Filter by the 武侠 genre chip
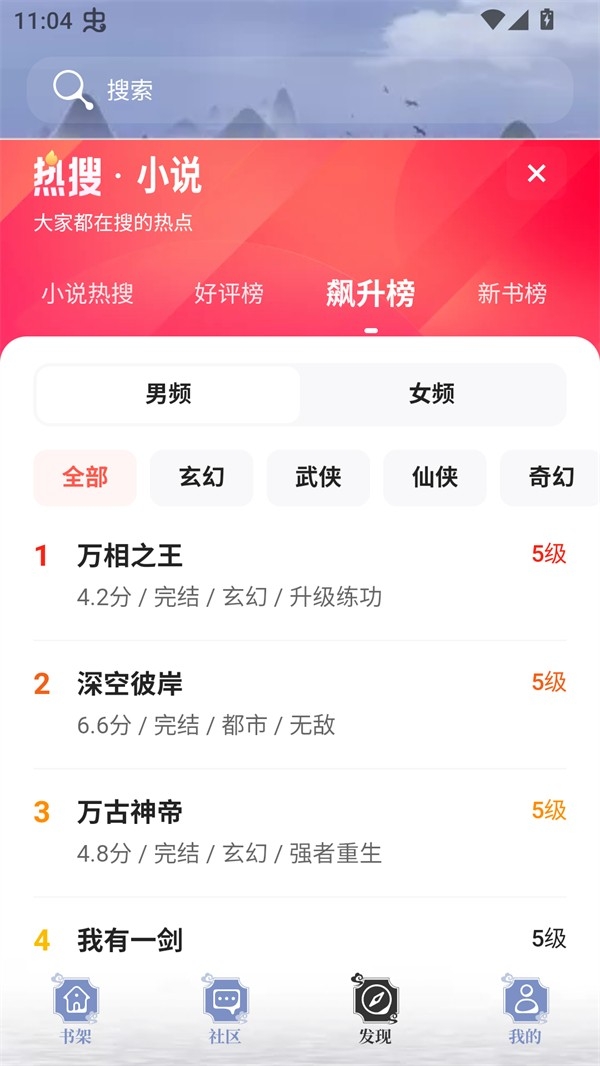The height and width of the screenshot is (1066, 600). pos(318,478)
